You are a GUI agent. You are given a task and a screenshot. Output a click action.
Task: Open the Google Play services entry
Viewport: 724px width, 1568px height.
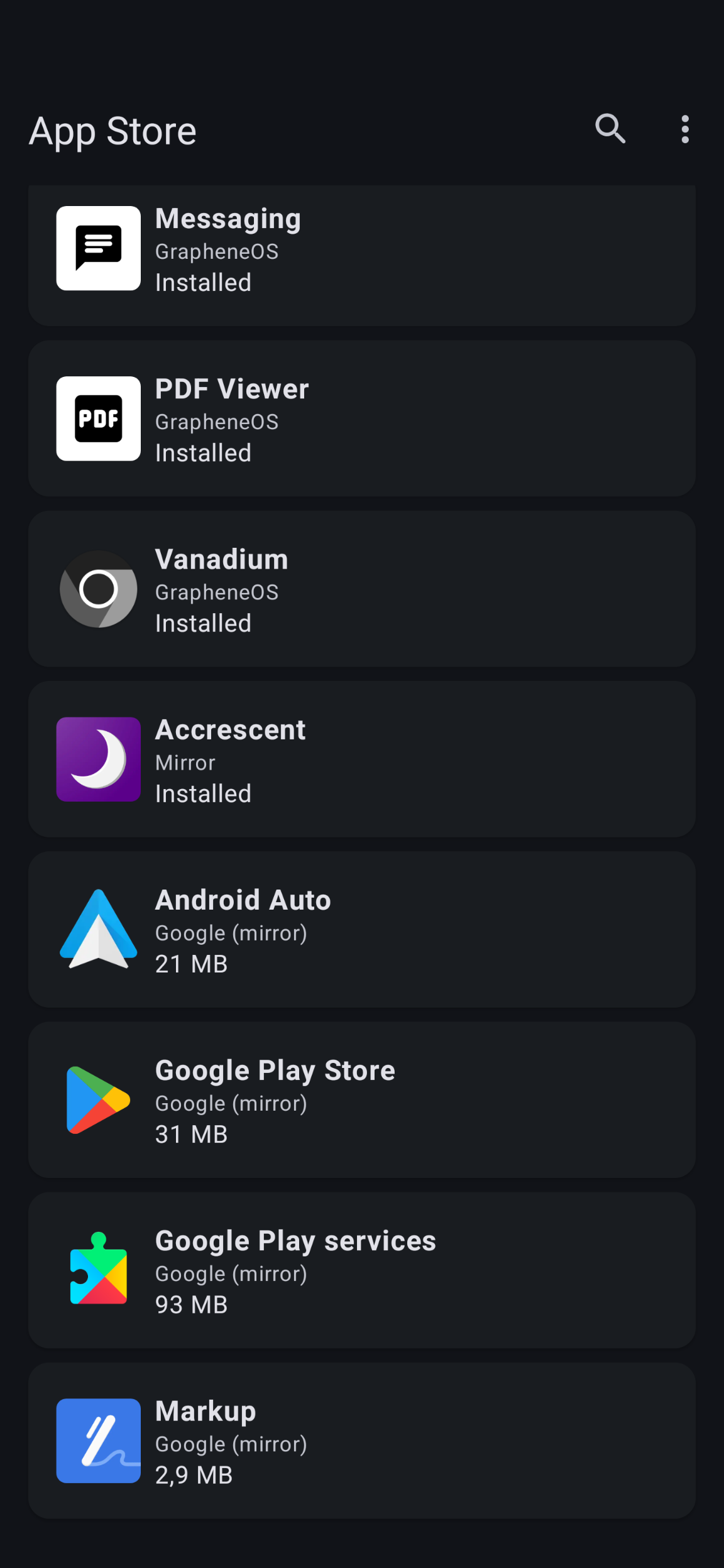[362, 1270]
